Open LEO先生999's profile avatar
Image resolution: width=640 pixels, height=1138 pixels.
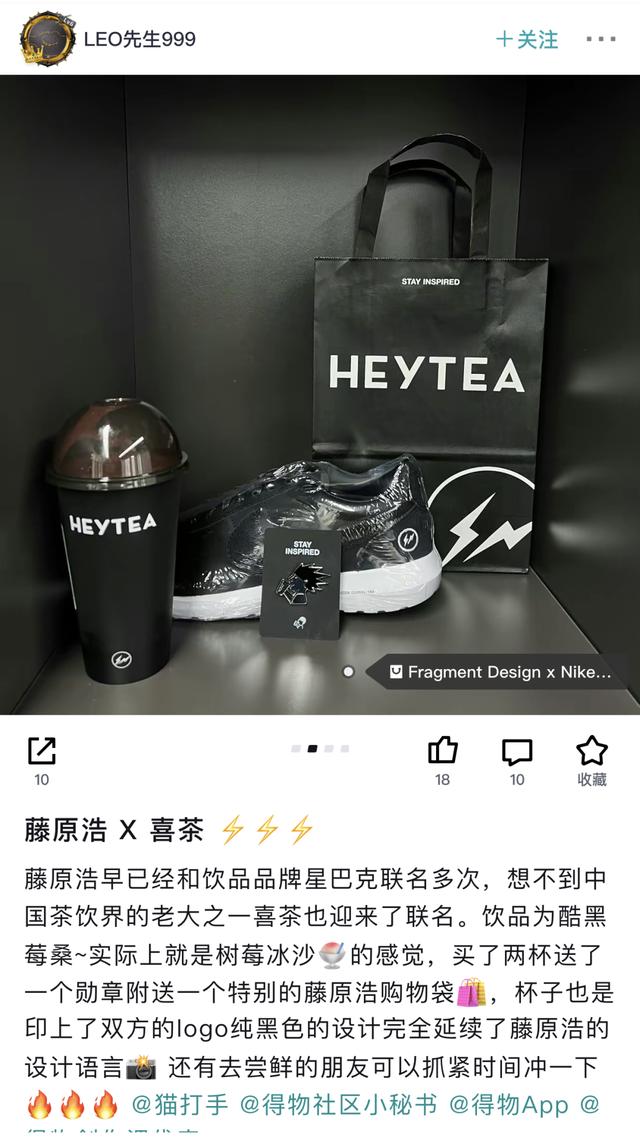pos(43,39)
